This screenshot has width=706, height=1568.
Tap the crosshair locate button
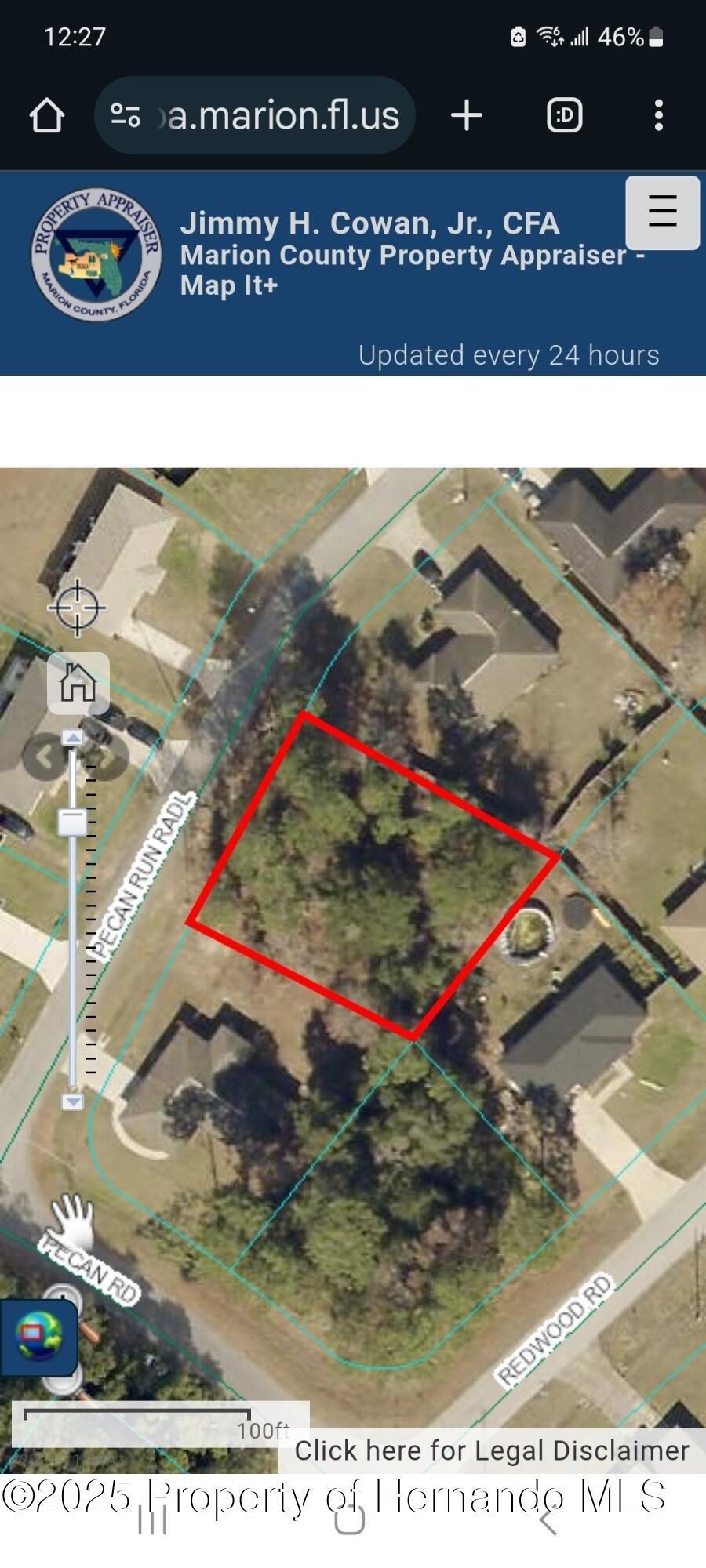click(77, 607)
